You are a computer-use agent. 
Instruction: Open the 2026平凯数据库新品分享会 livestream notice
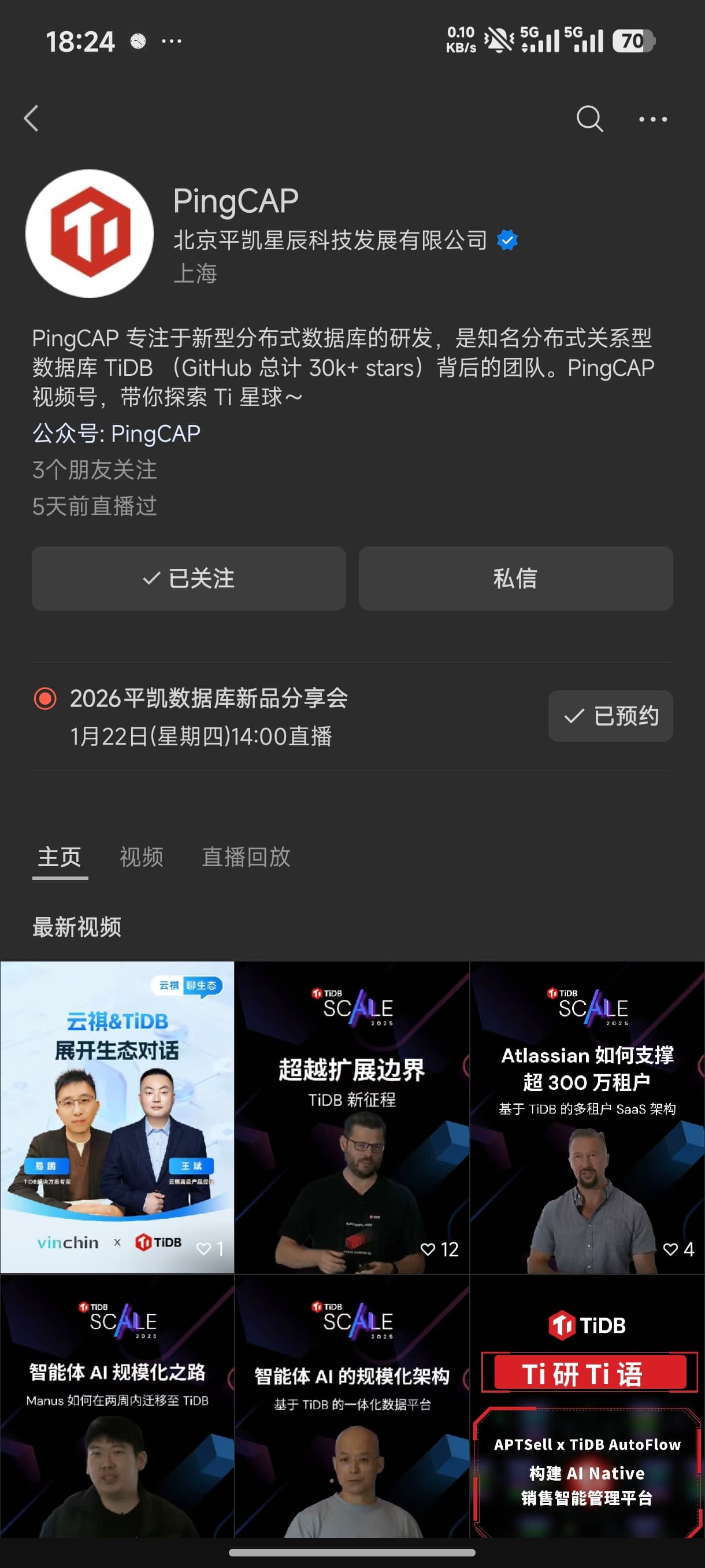(x=209, y=716)
